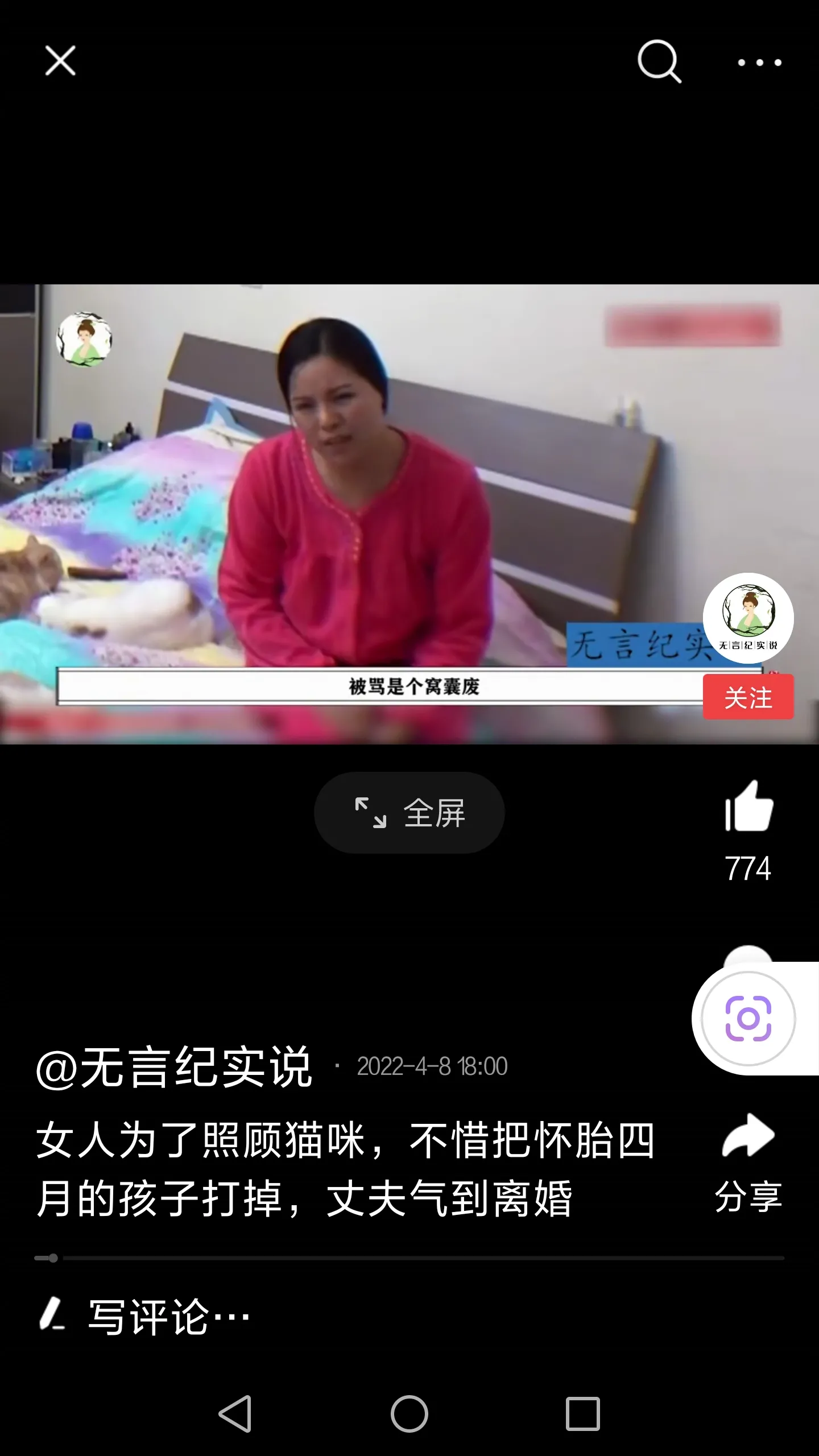Seek along the video progress bar

coord(409,1258)
